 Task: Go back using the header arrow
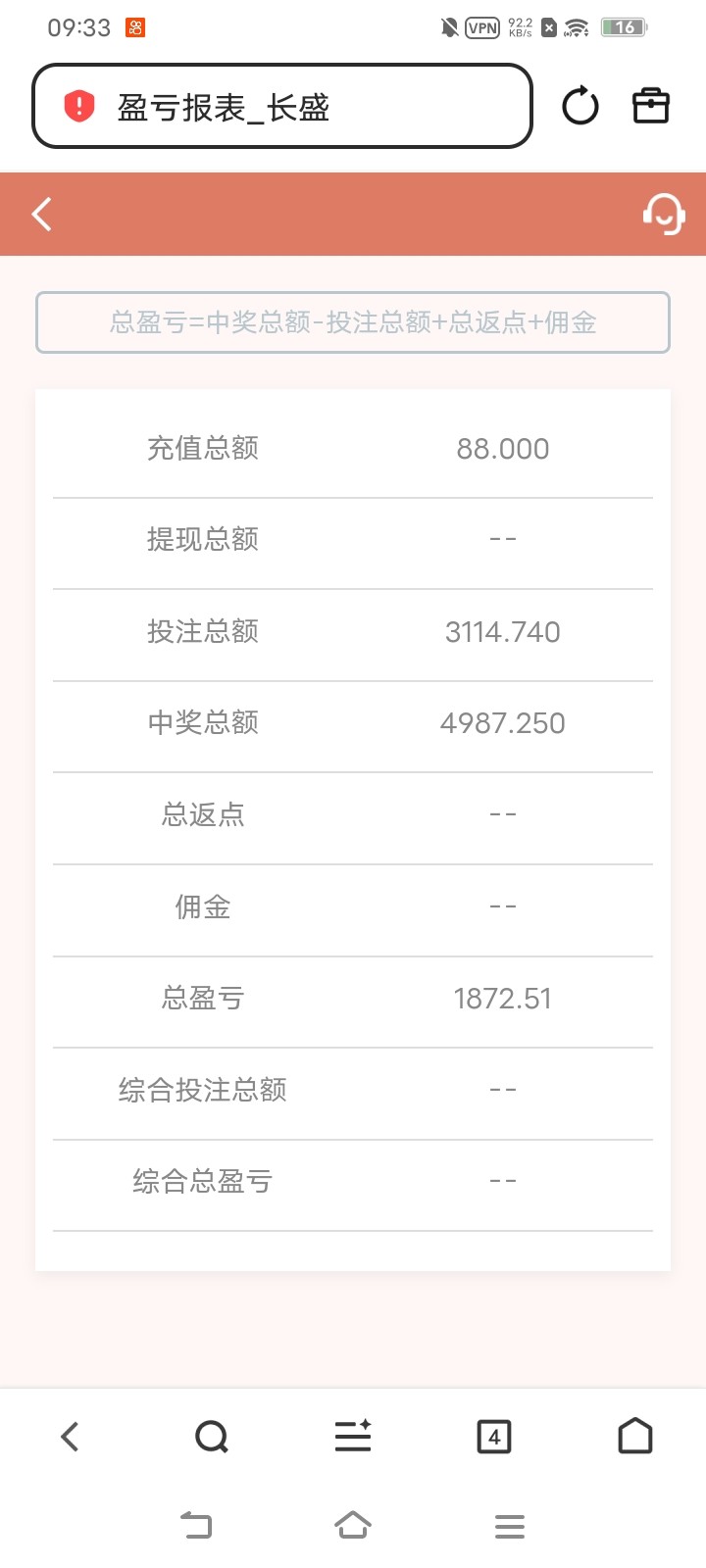pos(41,214)
